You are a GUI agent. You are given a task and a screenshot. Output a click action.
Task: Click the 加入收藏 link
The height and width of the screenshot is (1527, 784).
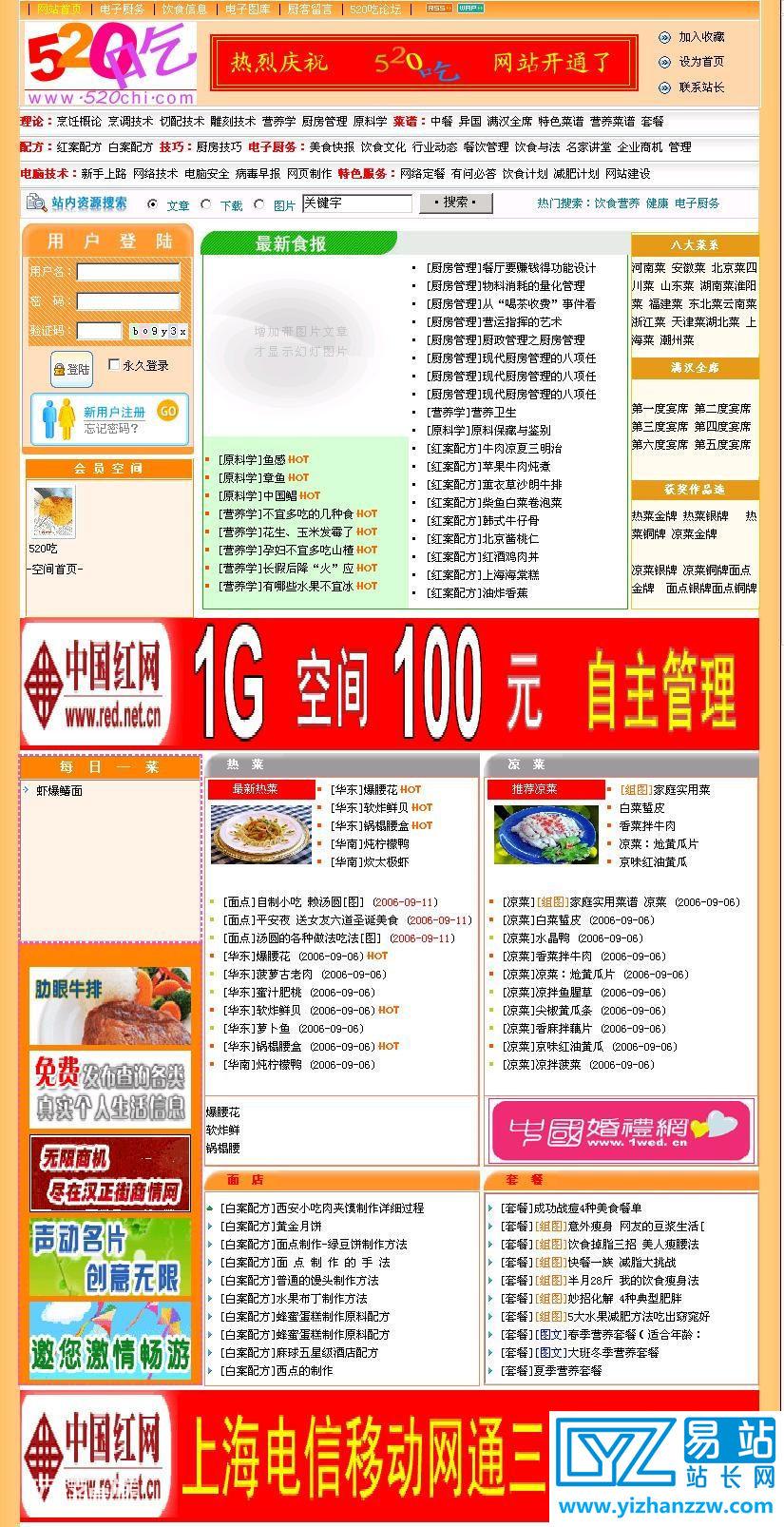700,37
